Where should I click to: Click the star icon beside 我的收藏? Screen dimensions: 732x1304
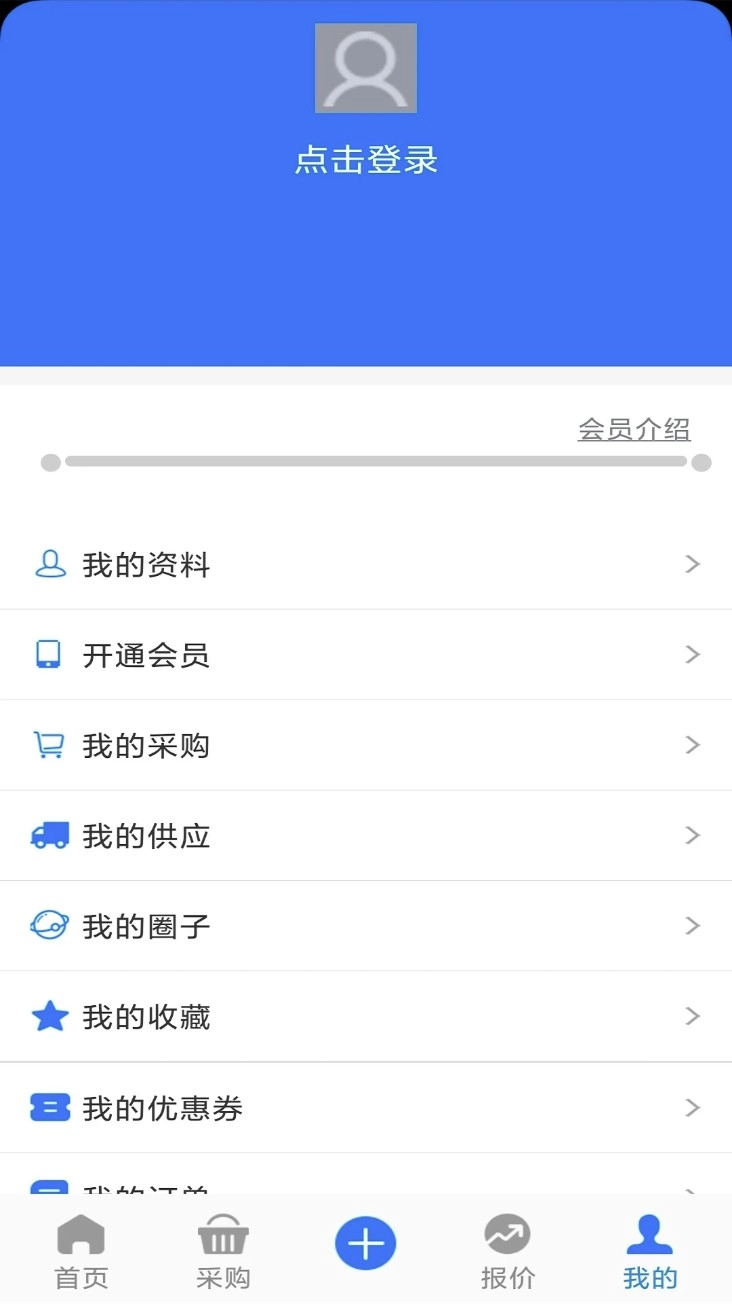coord(51,1016)
